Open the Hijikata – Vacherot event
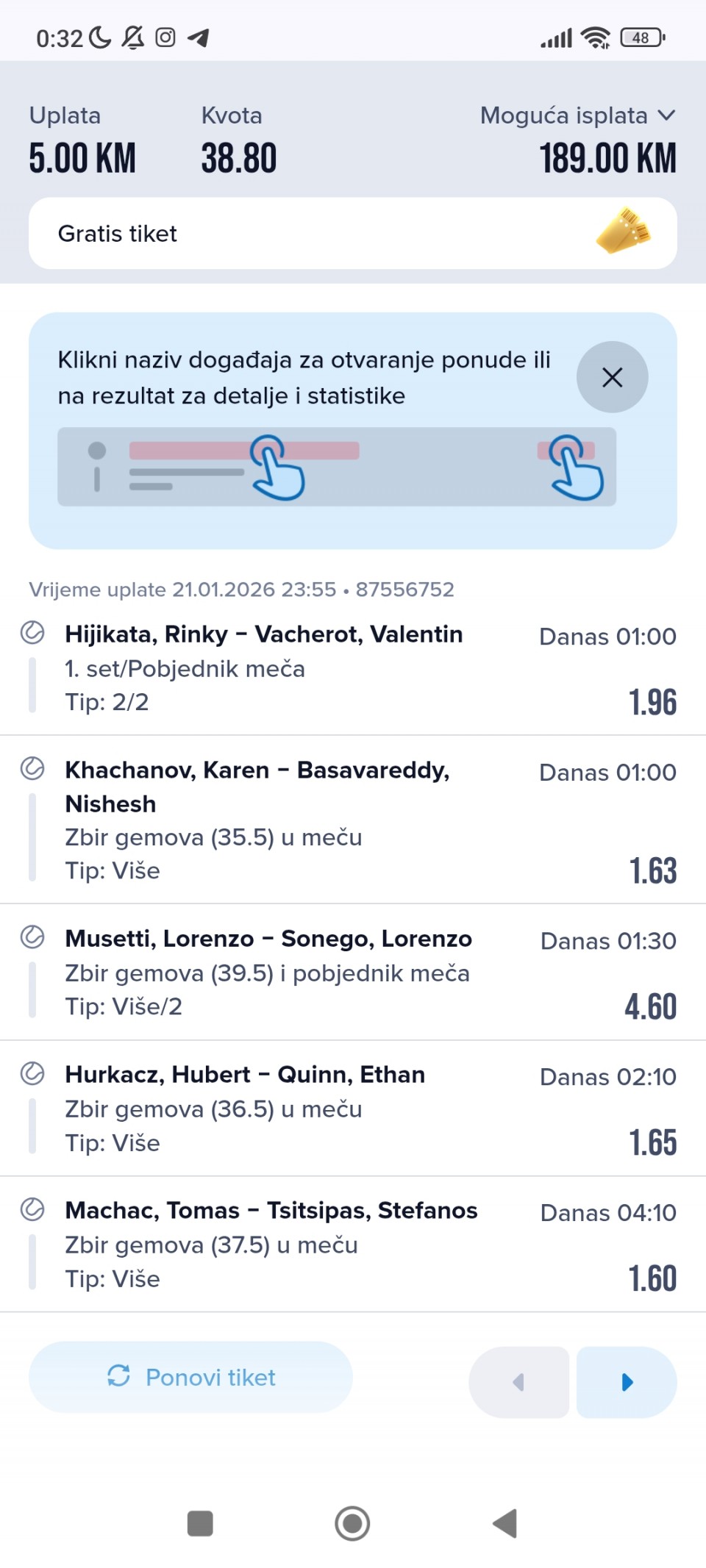The width and height of the screenshot is (706, 1568). [263, 634]
